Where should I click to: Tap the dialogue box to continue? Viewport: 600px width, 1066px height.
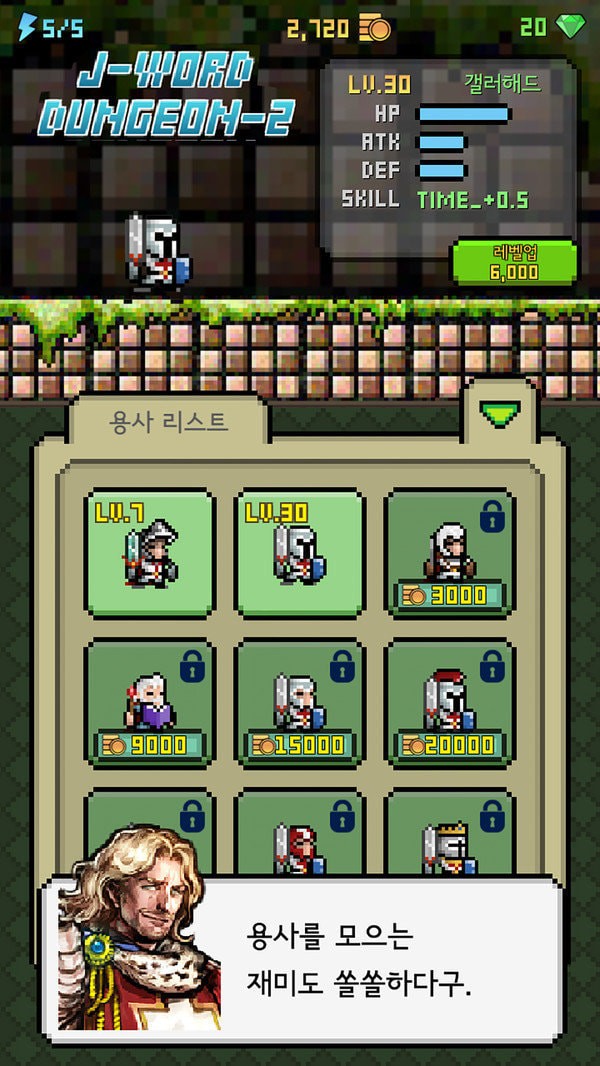click(x=390, y=962)
